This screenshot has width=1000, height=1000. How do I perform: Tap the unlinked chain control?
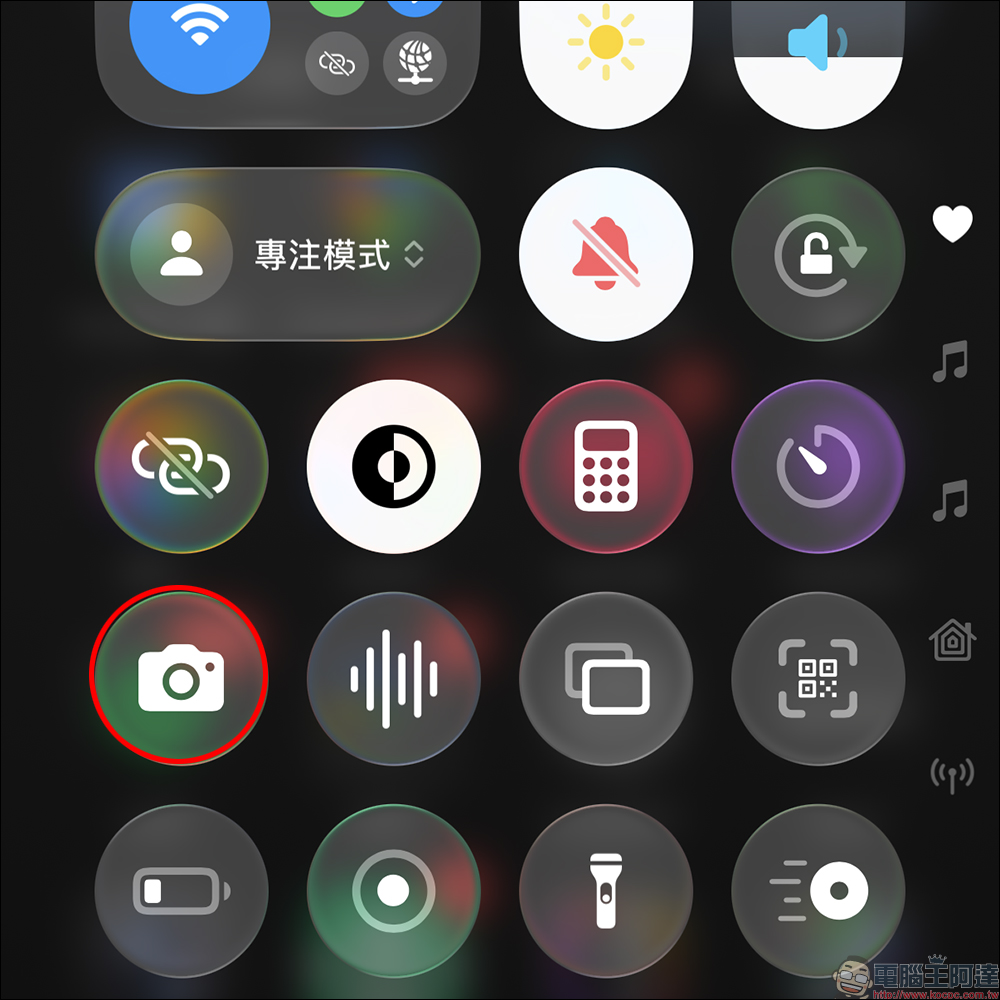click(x=181, y=467)
